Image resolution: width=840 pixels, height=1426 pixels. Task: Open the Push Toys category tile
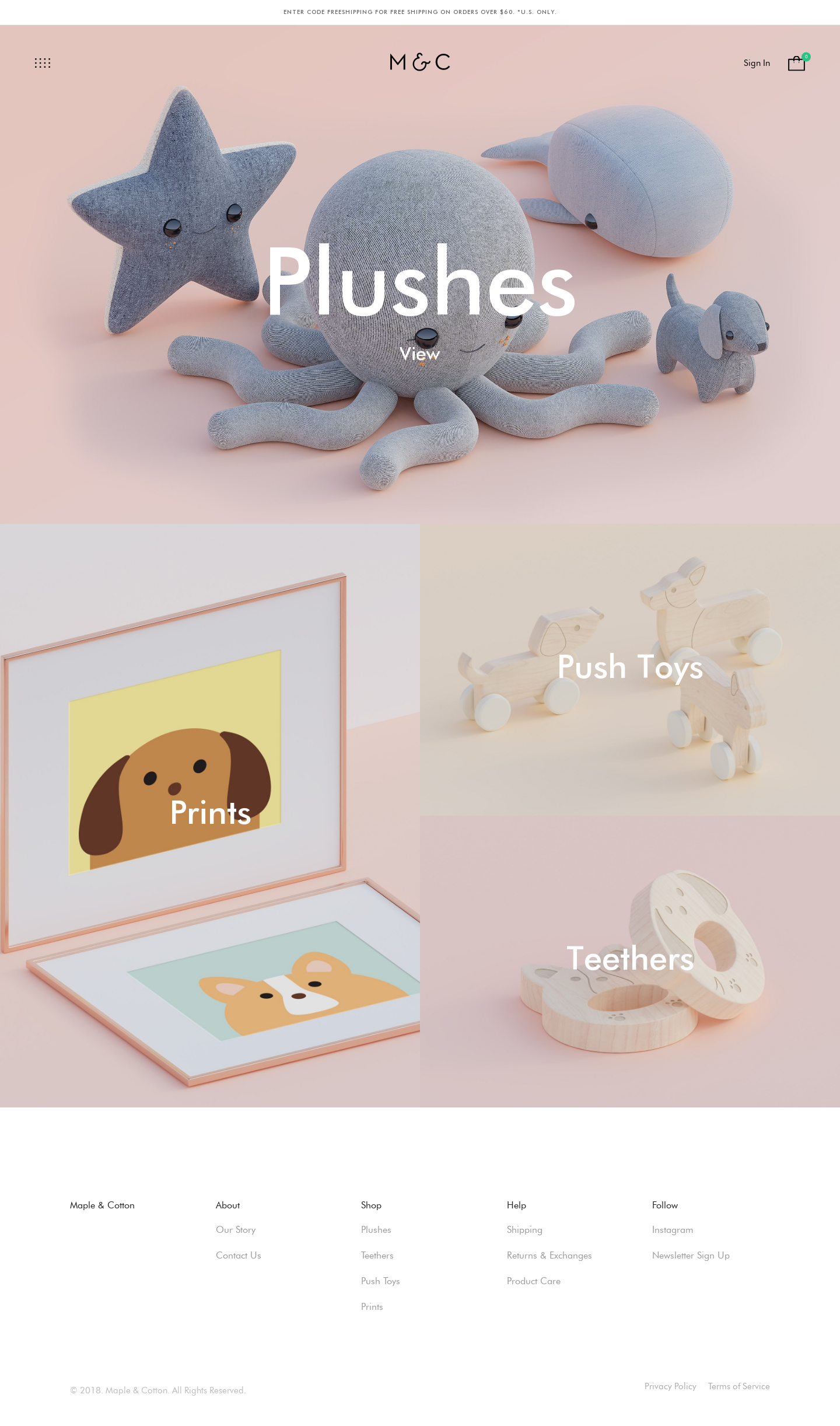(x=630, y=667)
